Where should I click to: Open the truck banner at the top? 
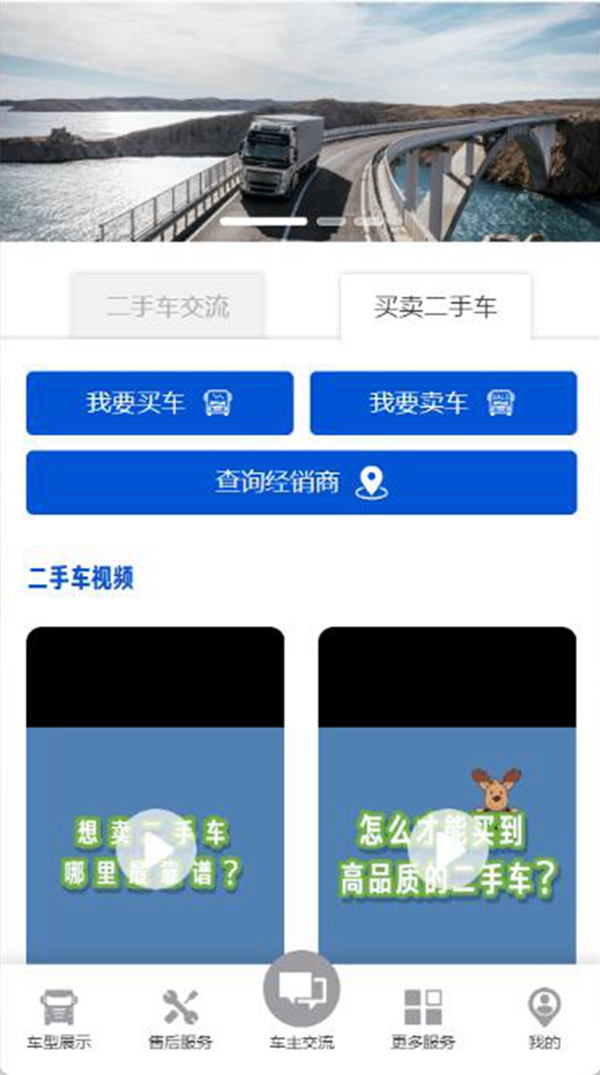tap(300, 120)
